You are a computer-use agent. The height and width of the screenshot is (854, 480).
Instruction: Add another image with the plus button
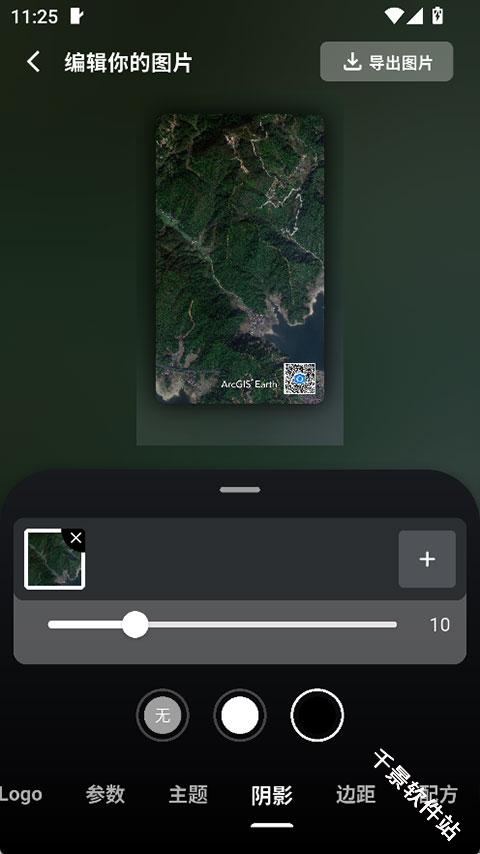(x=427, y=559)
